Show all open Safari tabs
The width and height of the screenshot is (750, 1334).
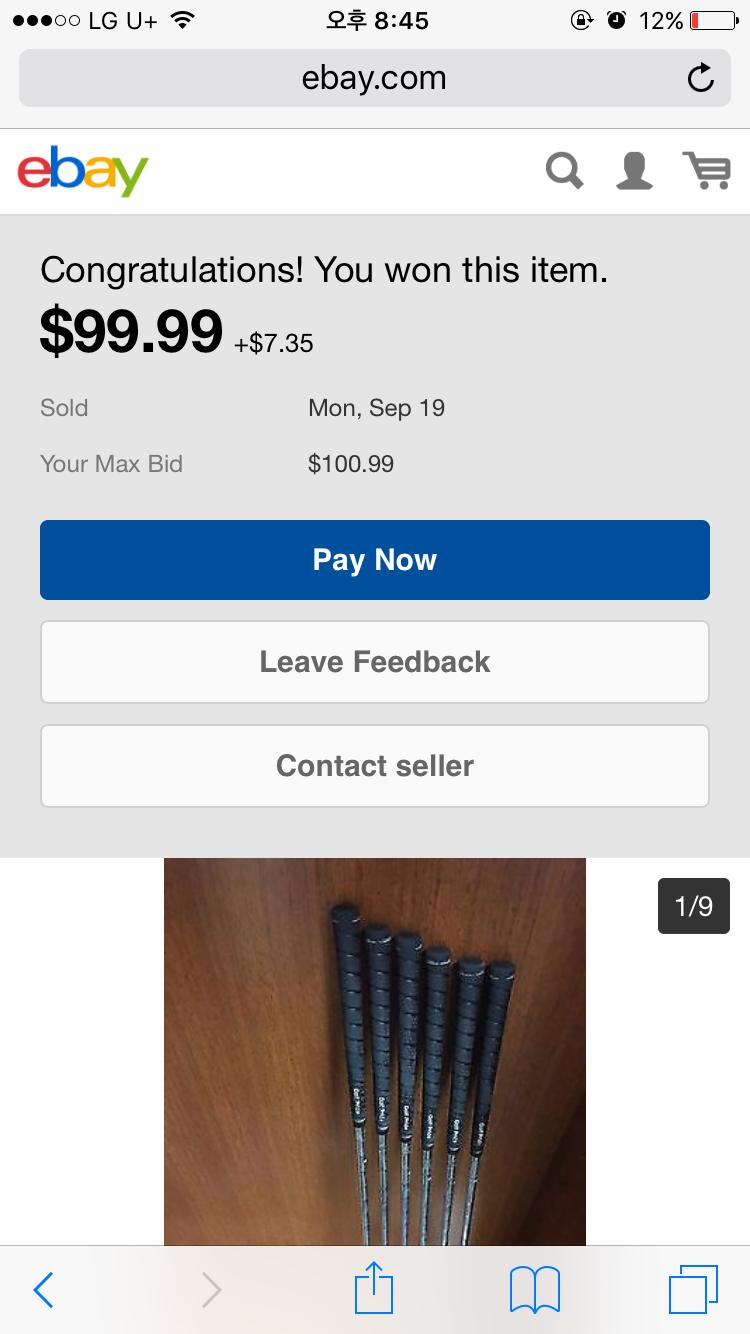pyautogui.click(x=693, y=1289)
